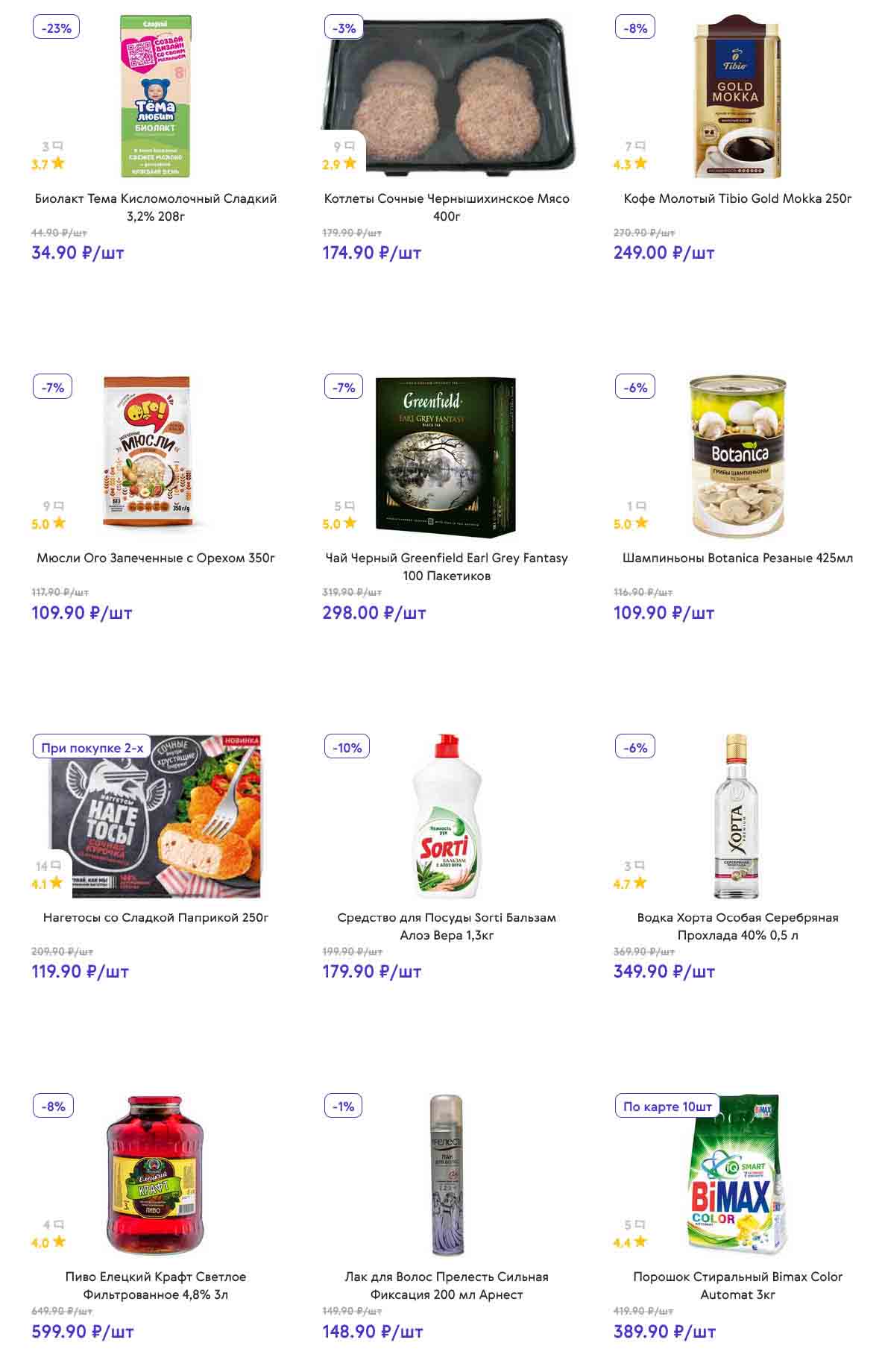Viewport: 882px width, 1372px height.
Task: Open Шампиньоны Botanica Резаные 425мл card
Action: [x=737, y=558]
